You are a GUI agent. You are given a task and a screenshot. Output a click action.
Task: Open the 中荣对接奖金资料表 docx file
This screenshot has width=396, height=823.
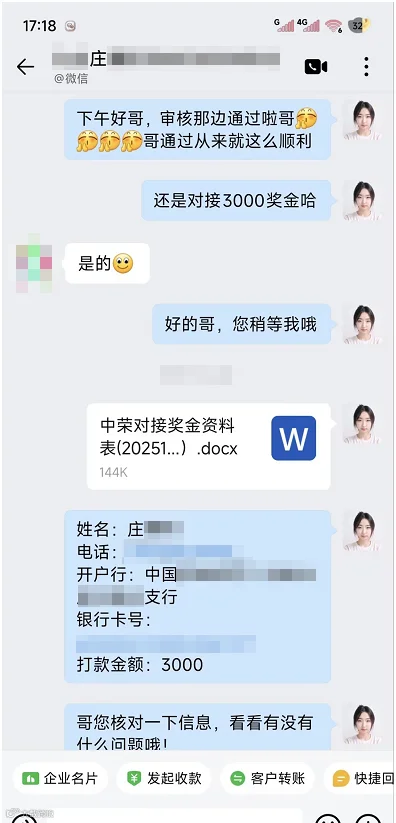[209, 446]
